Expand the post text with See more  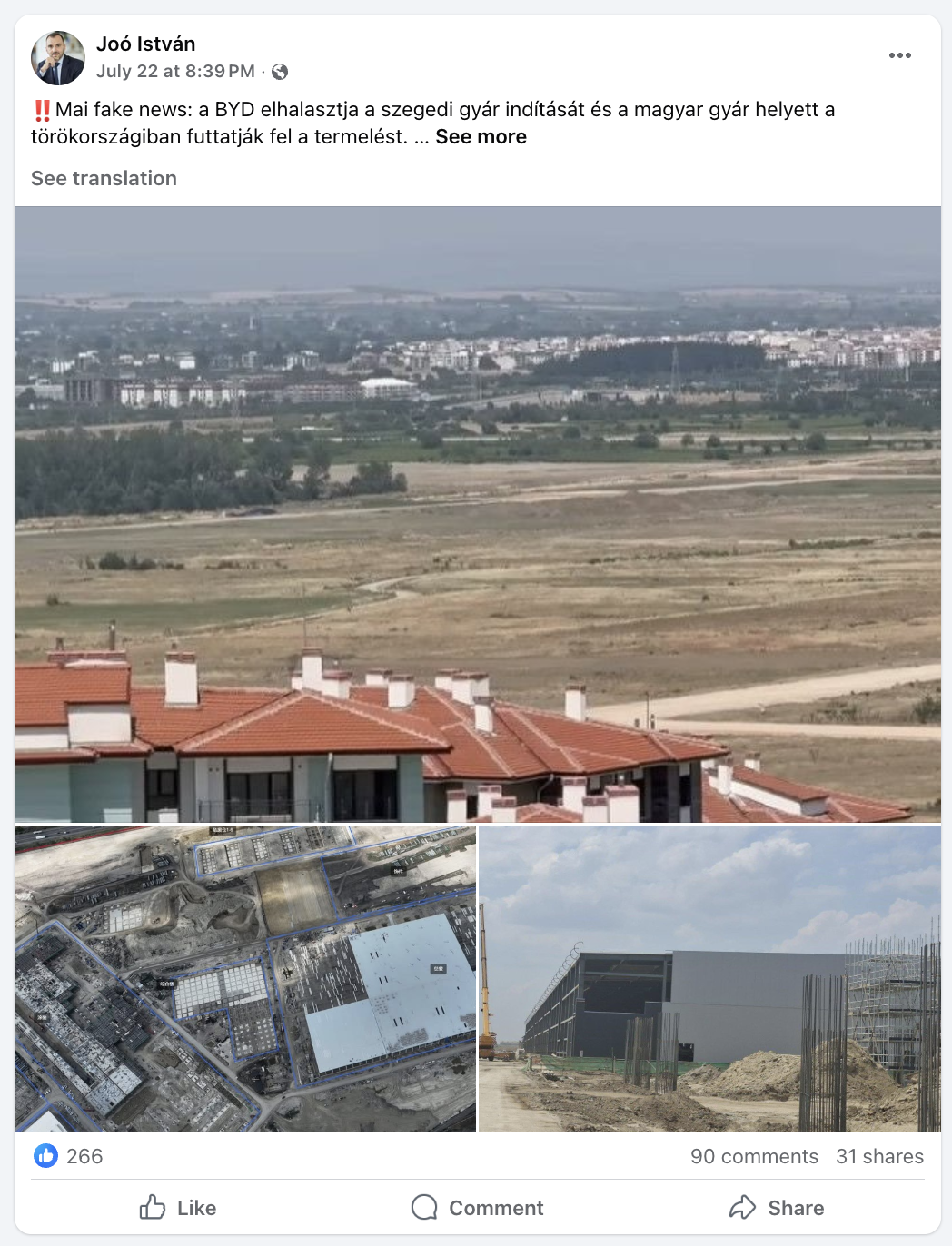pyautogui.click(x=481, y=137)
